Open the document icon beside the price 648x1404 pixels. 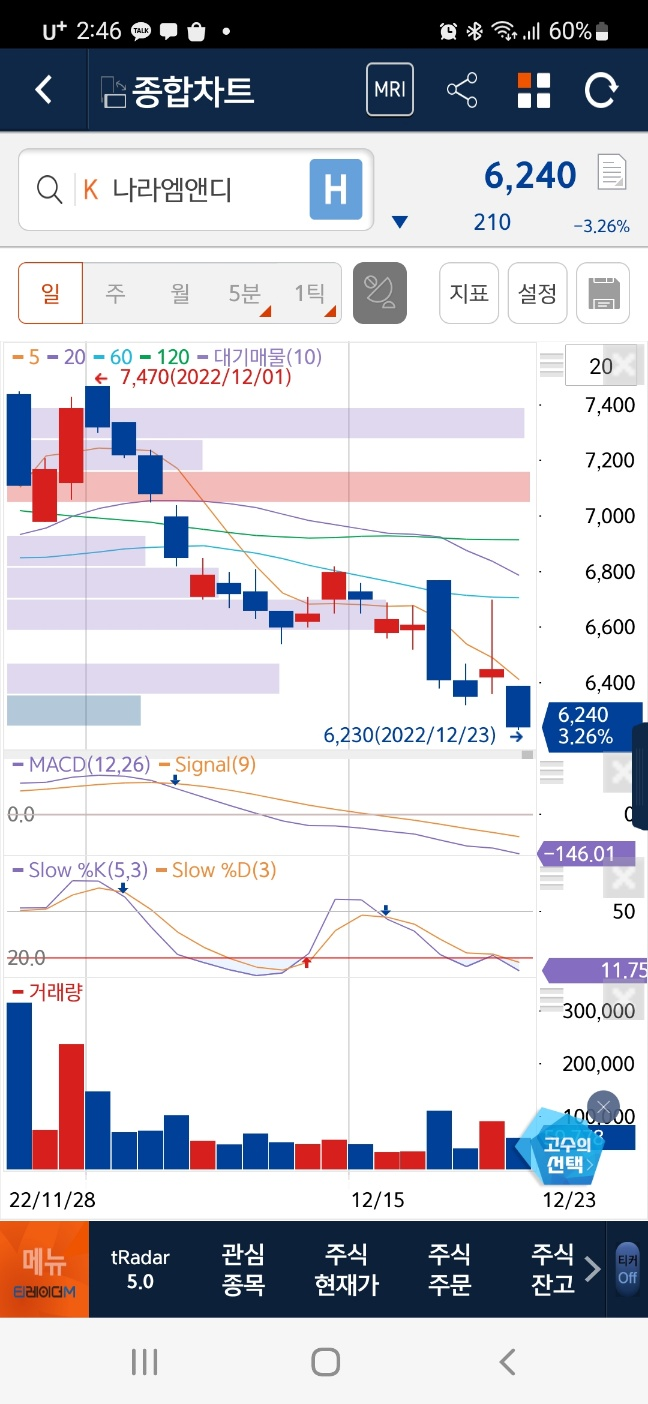[611, 173]
